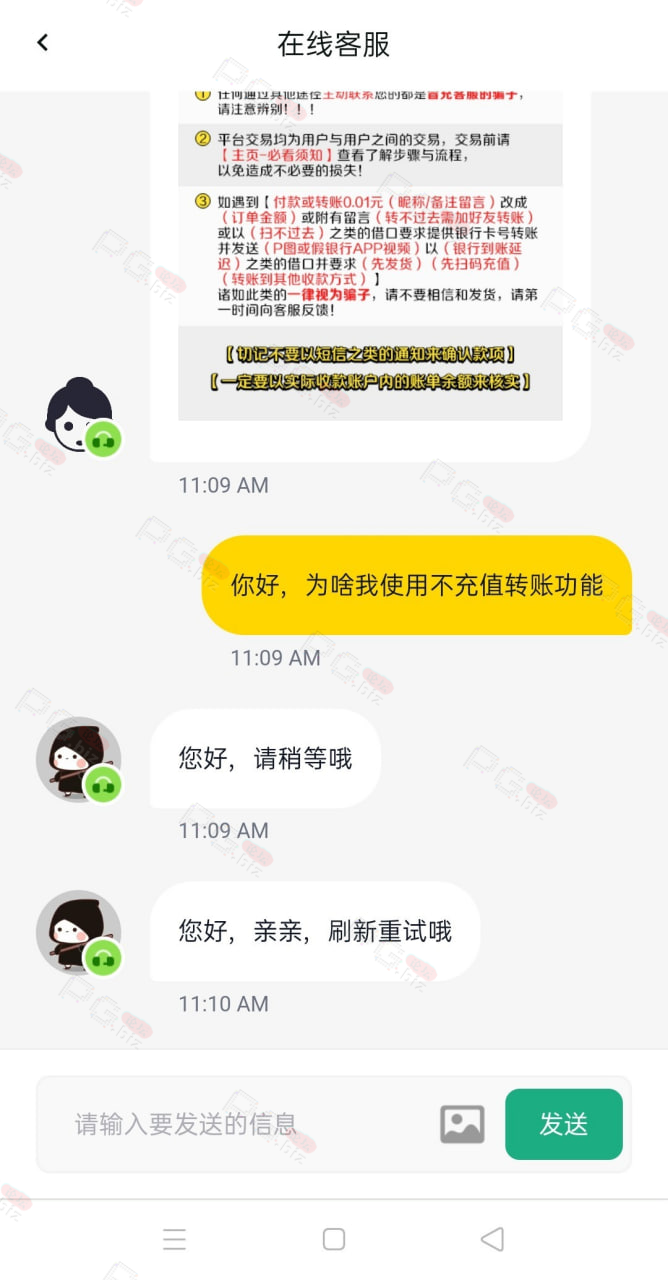The width and height of the screenshot is (668, 1280).
Task: Attach a picture with the image icon
Action: (462, 1124)
